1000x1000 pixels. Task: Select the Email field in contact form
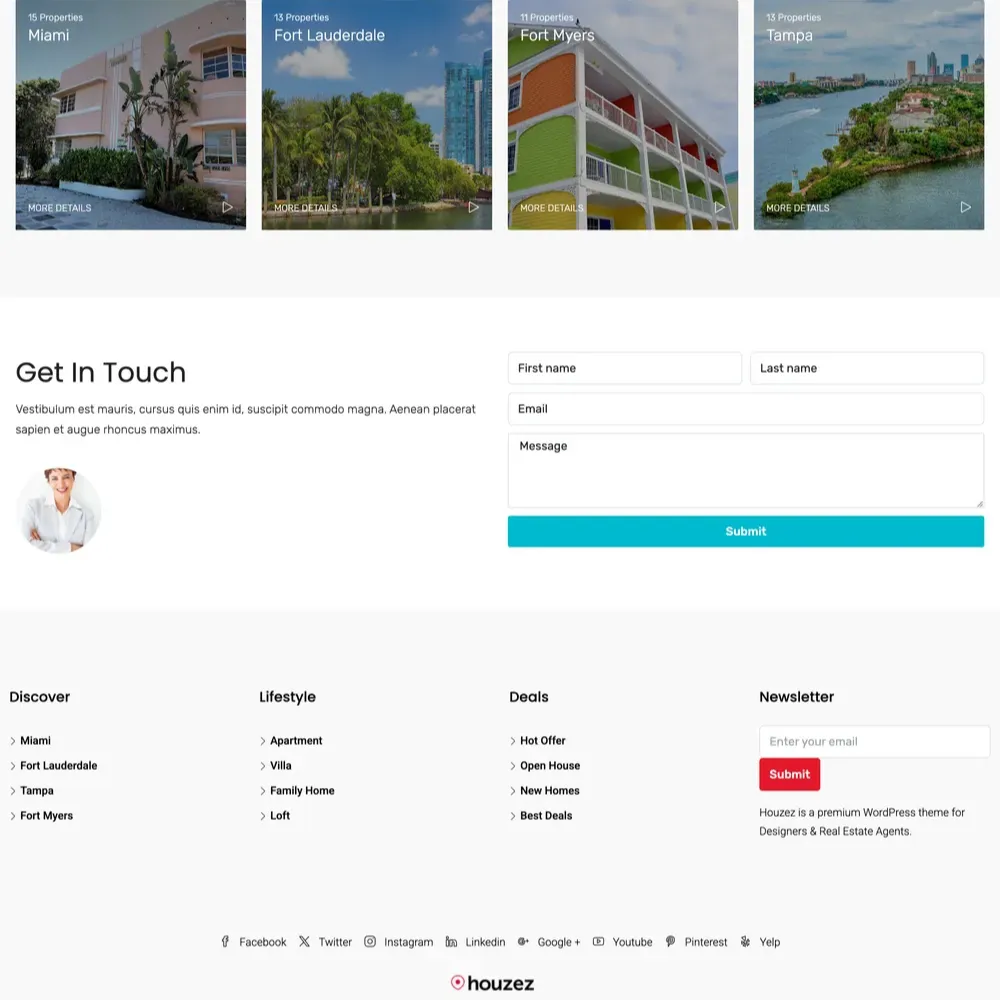pos(745,409)
